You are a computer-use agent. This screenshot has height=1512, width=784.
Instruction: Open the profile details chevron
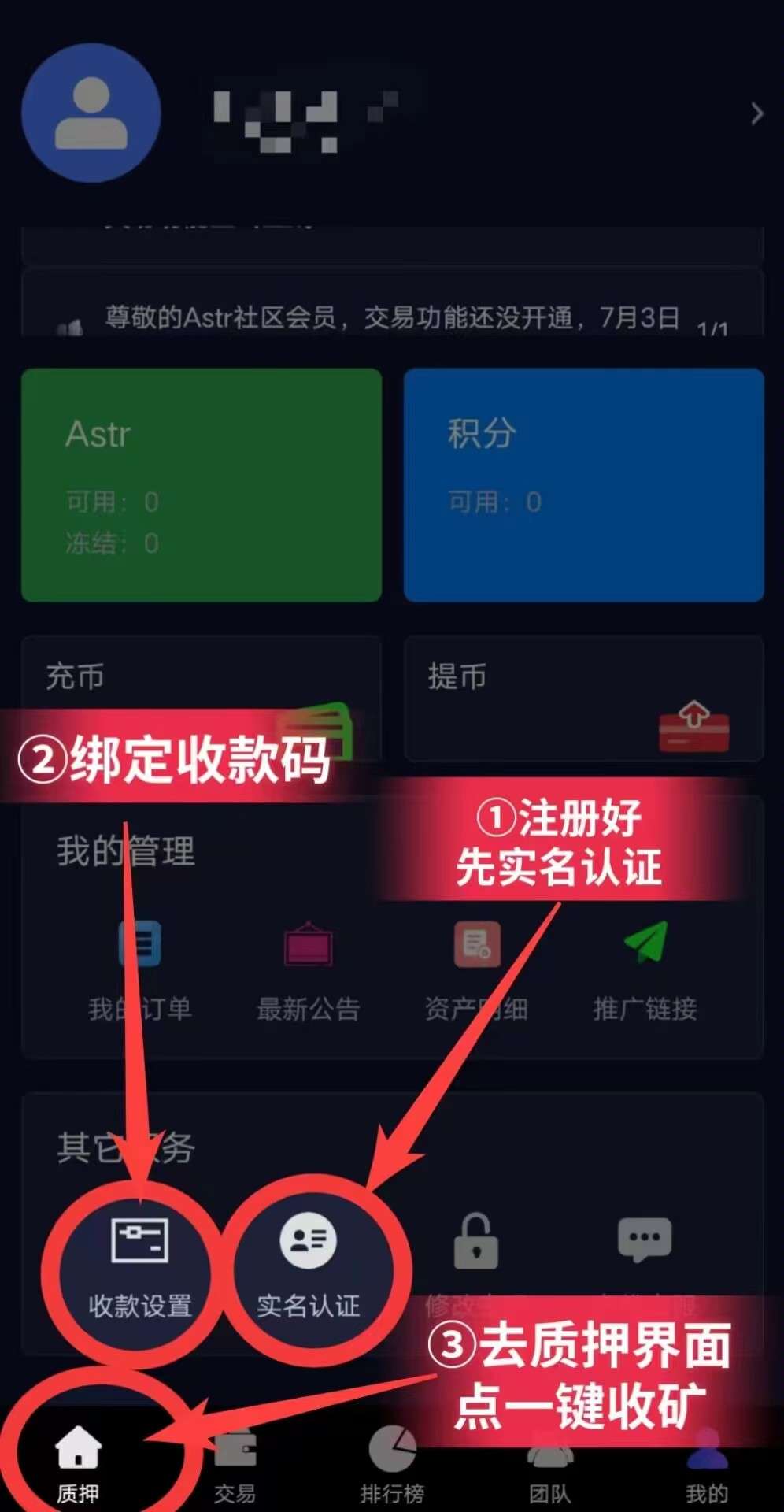tap(756, 114)
